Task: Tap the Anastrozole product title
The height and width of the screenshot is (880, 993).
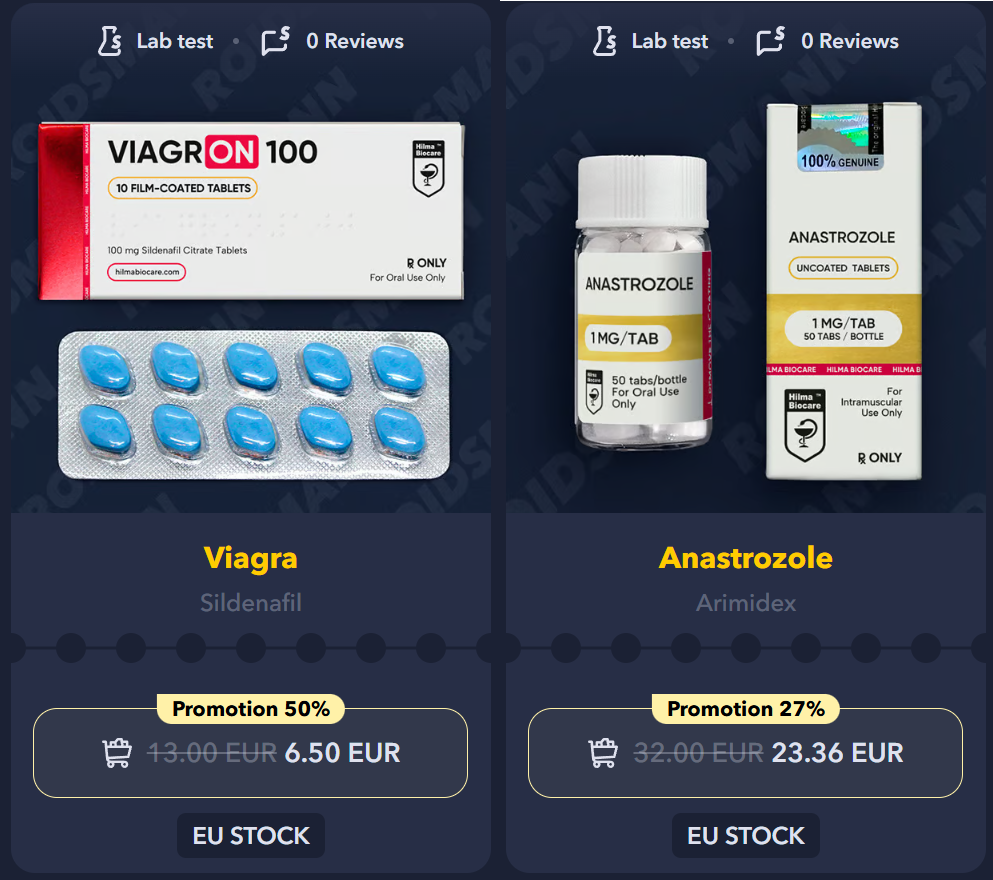Action: [x=746, y=557]
